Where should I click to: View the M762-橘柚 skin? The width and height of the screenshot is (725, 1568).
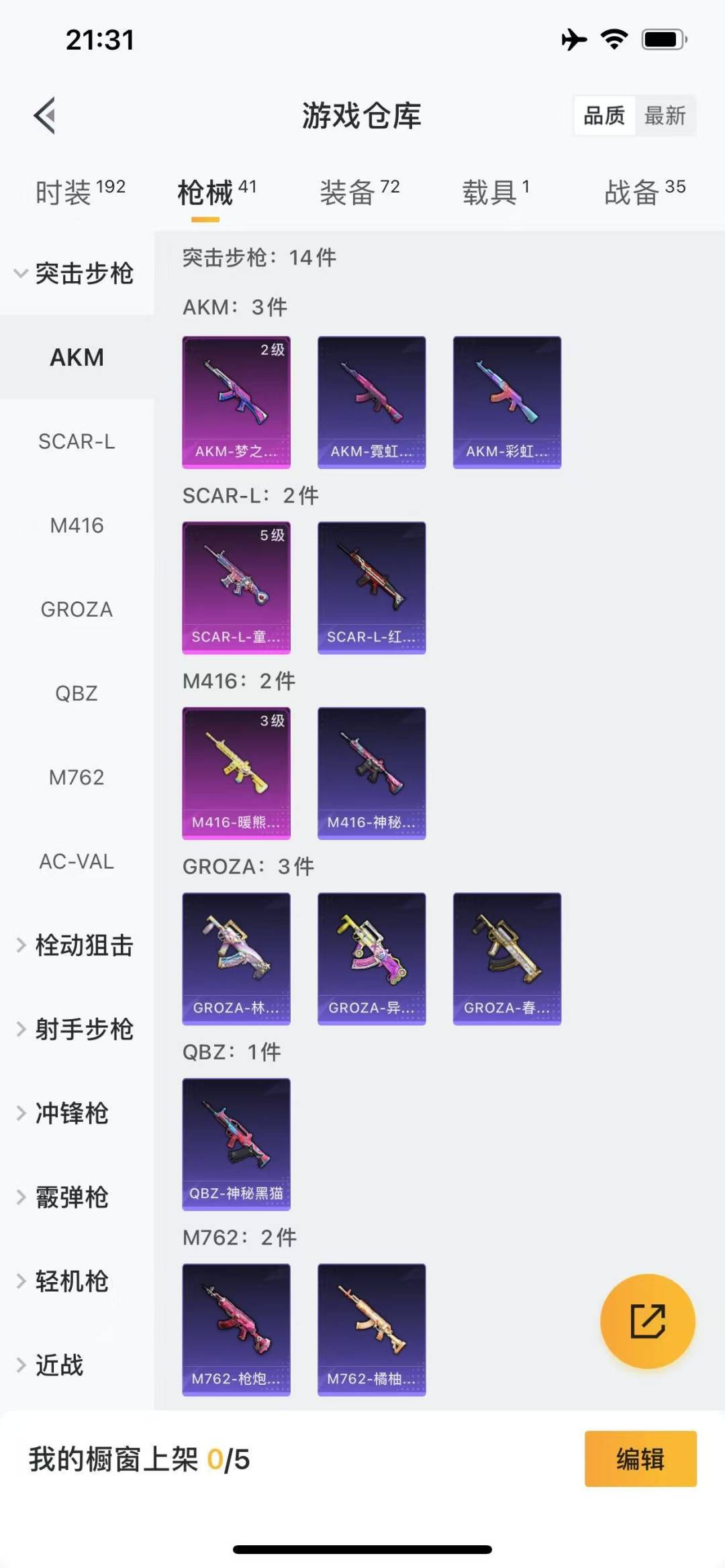click(371, 1329)
